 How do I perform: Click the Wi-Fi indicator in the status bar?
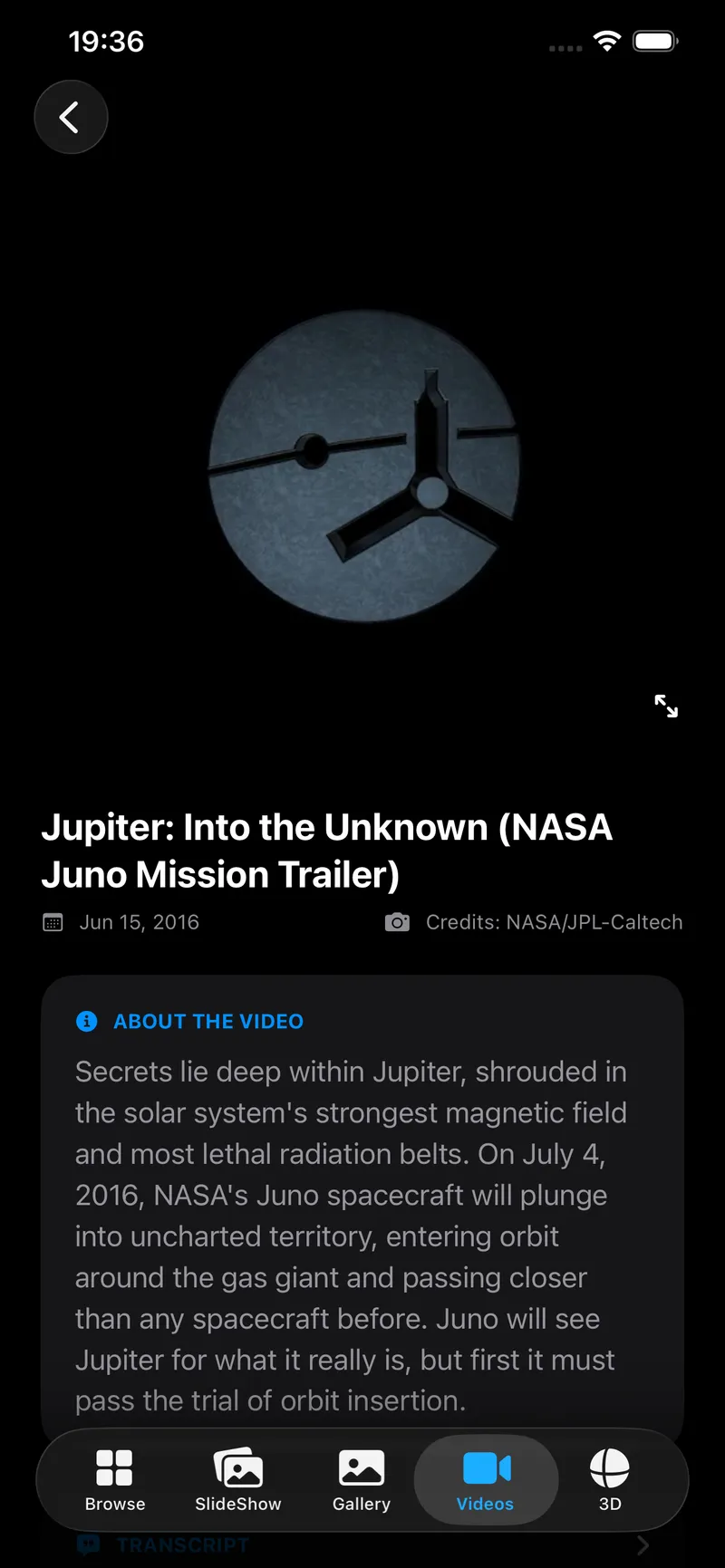tap(606, 40)
